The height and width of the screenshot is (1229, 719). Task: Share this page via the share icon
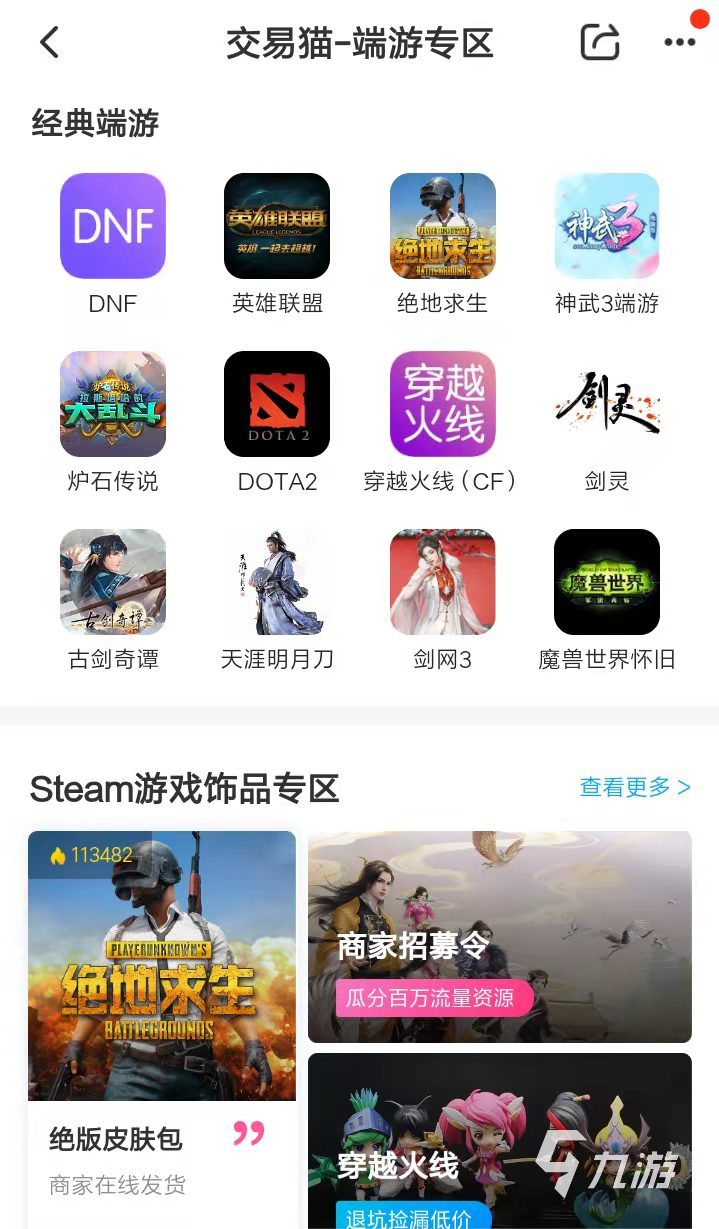tap(600, 43)
